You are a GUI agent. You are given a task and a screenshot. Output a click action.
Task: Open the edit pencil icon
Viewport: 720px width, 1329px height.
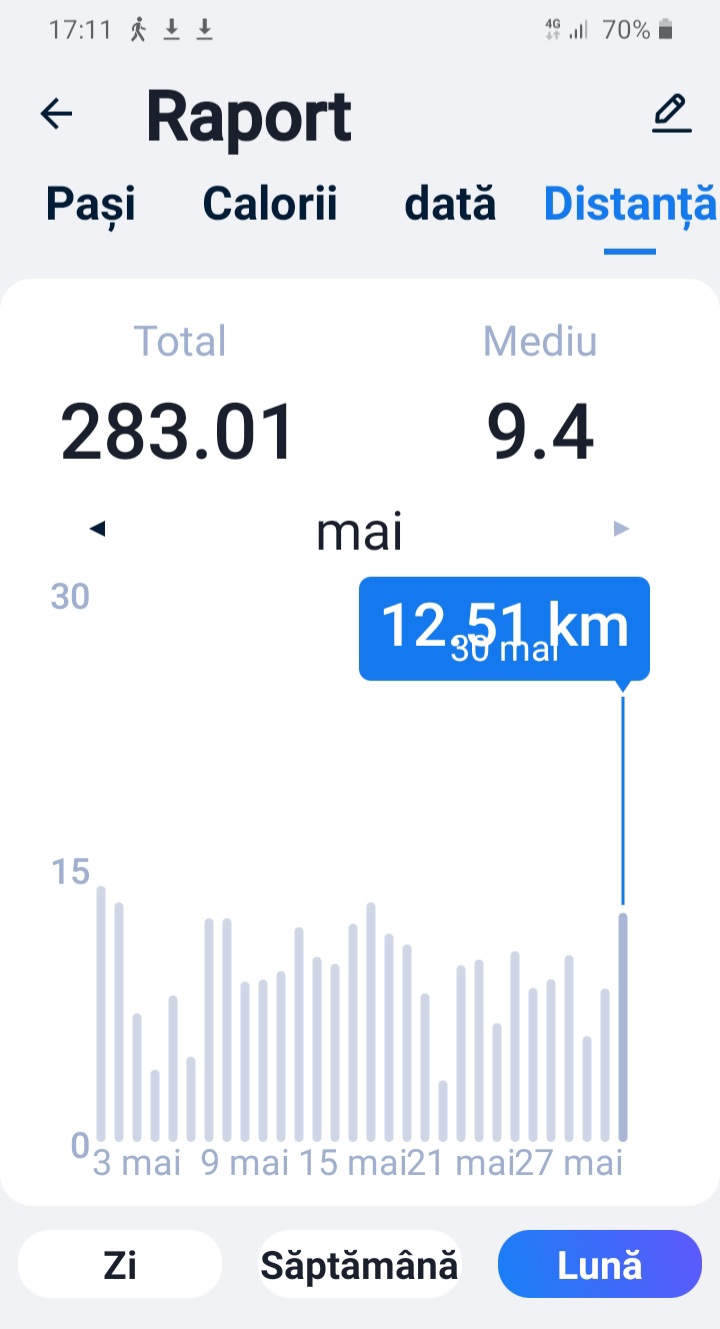click(671, 114)
